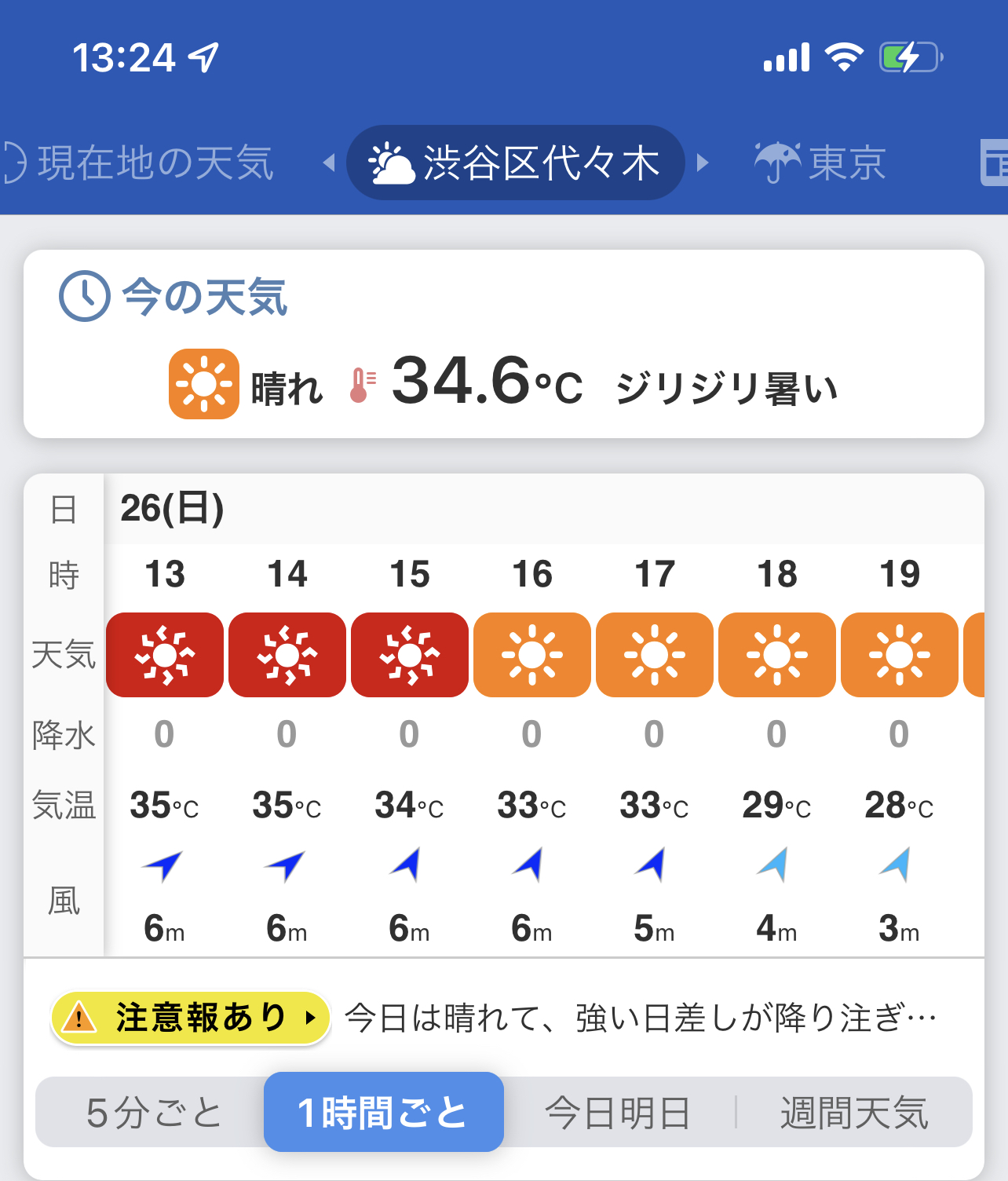Tap the left arrow beside 渋谷区代々木
This screenshot has width=1008, height=1181.
click(330, 163)
